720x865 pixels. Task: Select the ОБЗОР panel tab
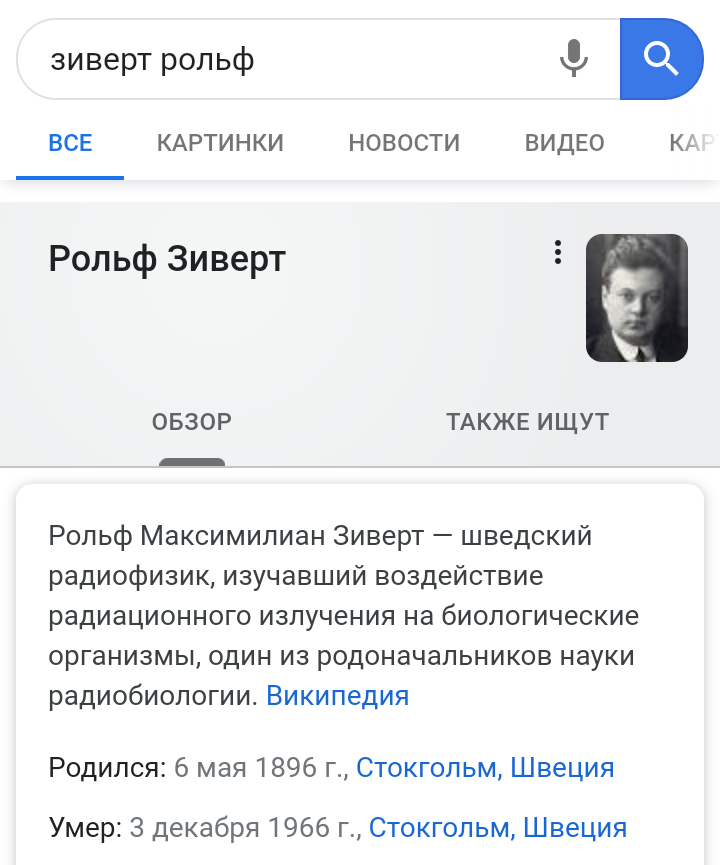click(x=192, y=422)
